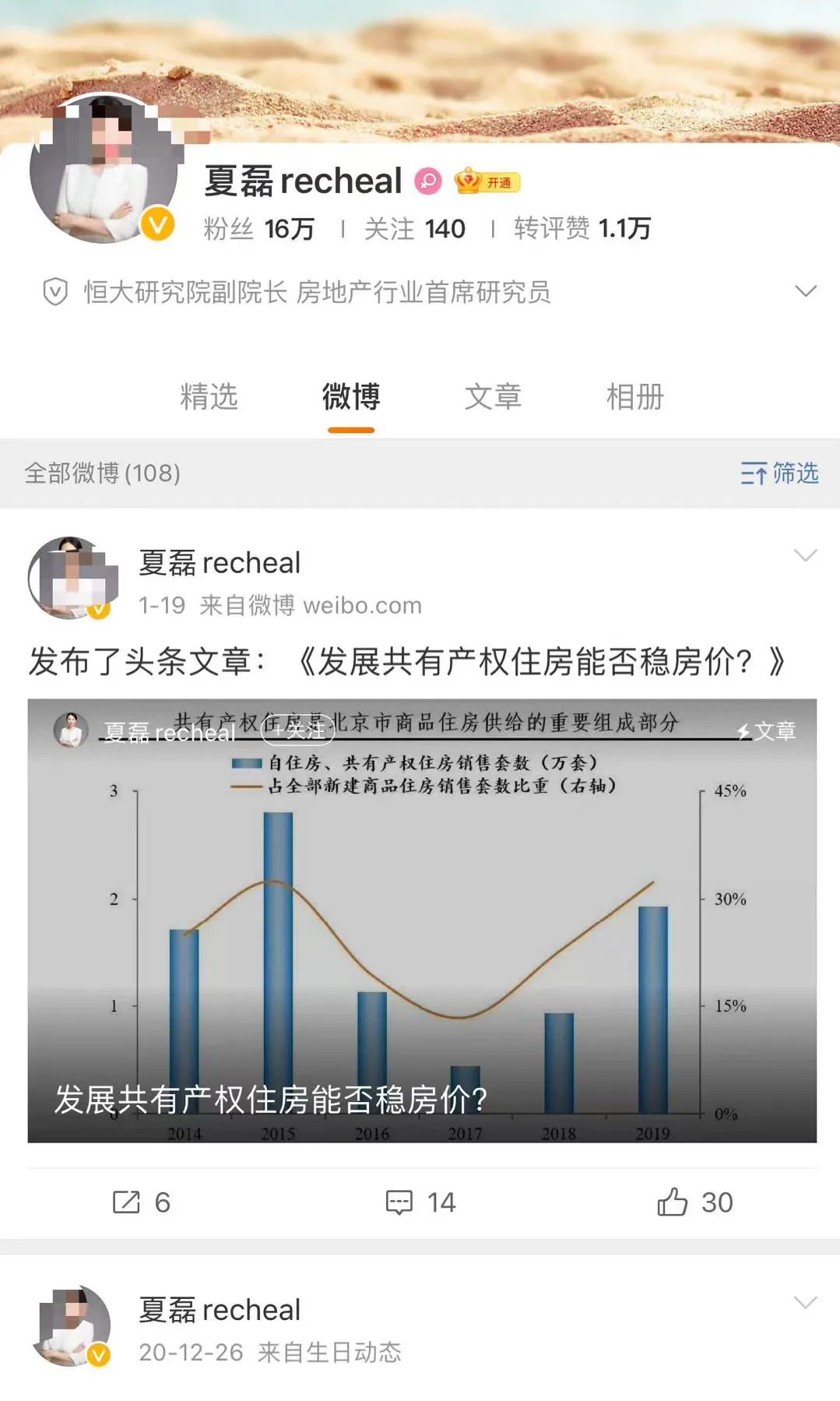View the large profile avatar

[x=104, y=169]
